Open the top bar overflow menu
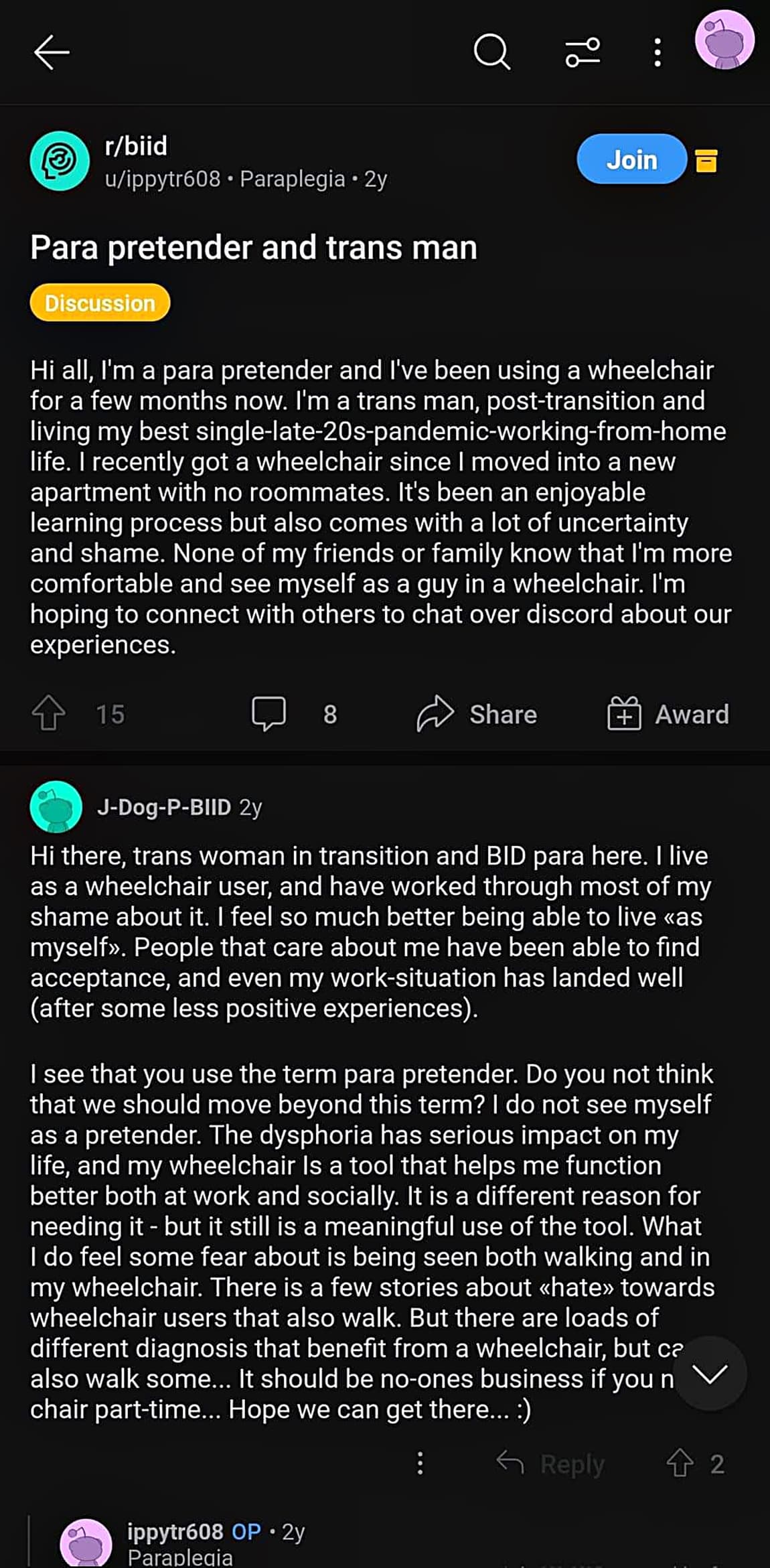 [x=658, y=52]
